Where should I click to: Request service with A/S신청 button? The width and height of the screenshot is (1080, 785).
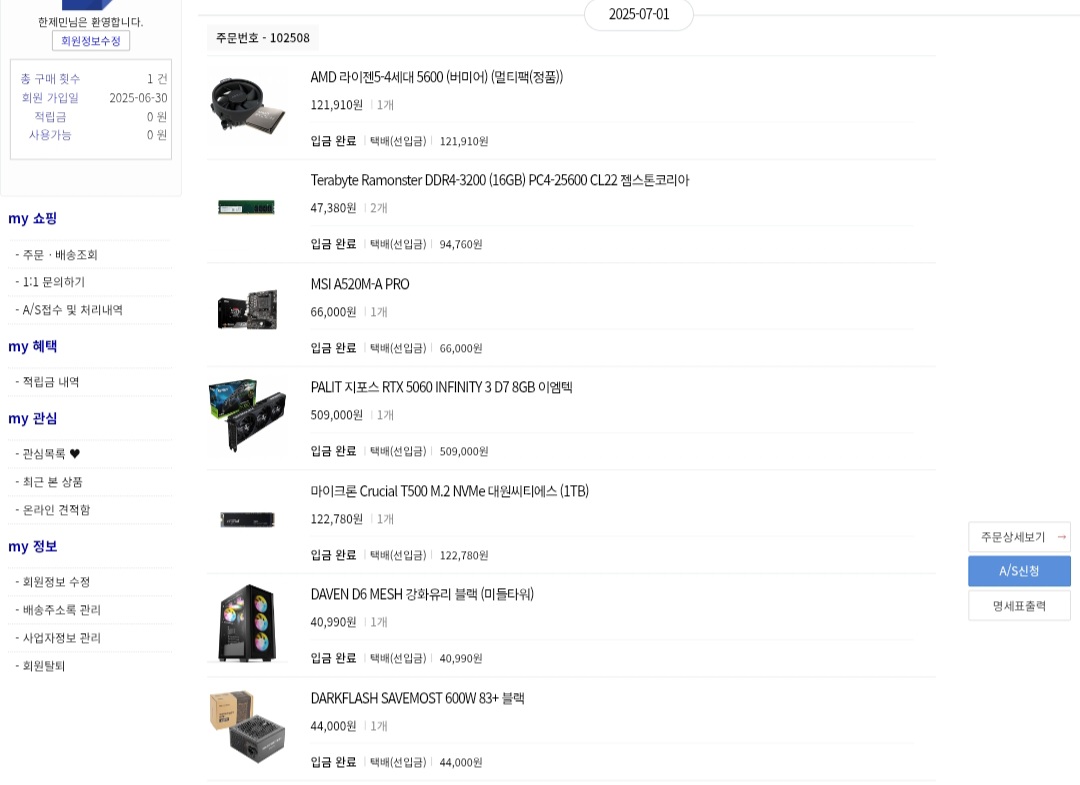click(x=1019, y=571)
